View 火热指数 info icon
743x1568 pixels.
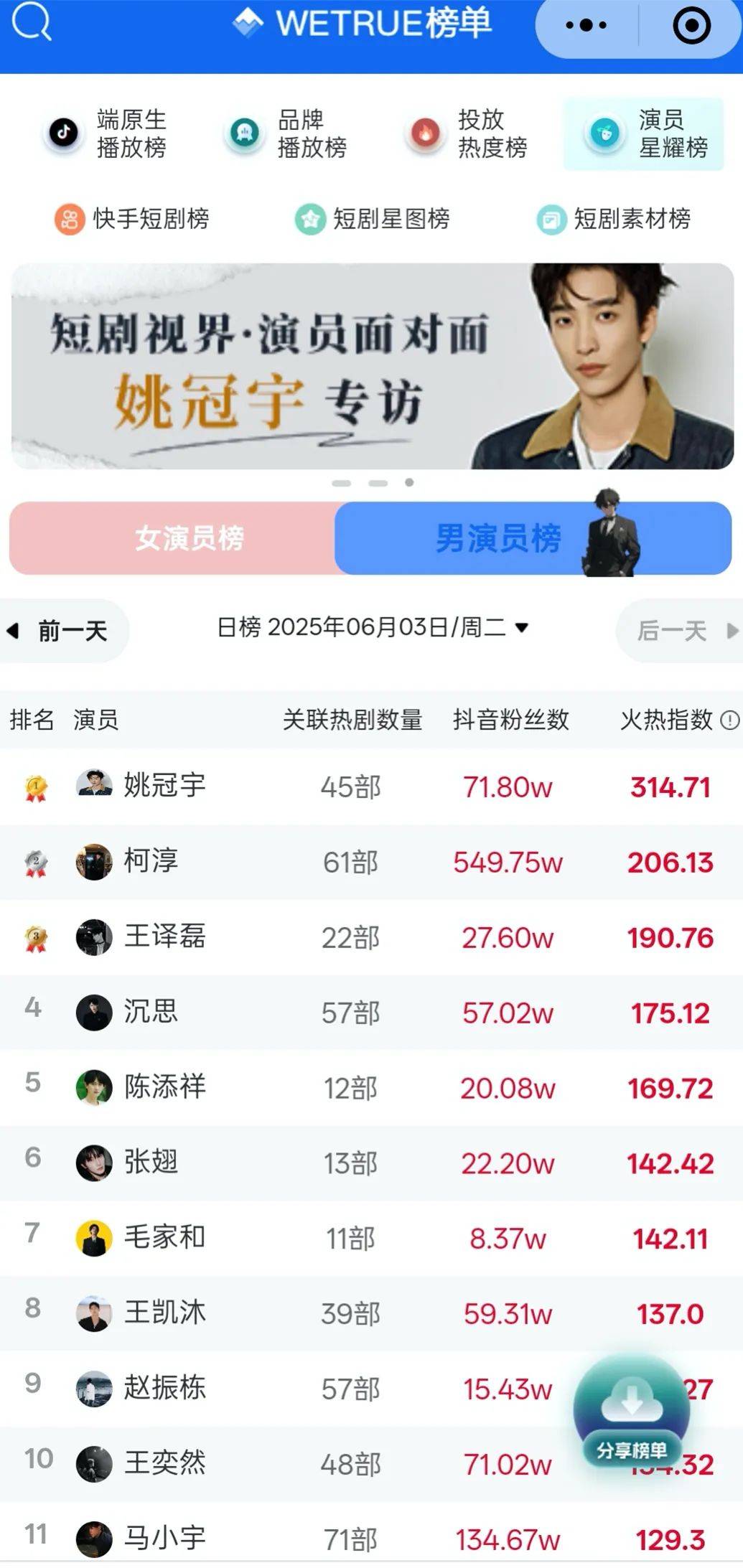[x=729, y=720]
